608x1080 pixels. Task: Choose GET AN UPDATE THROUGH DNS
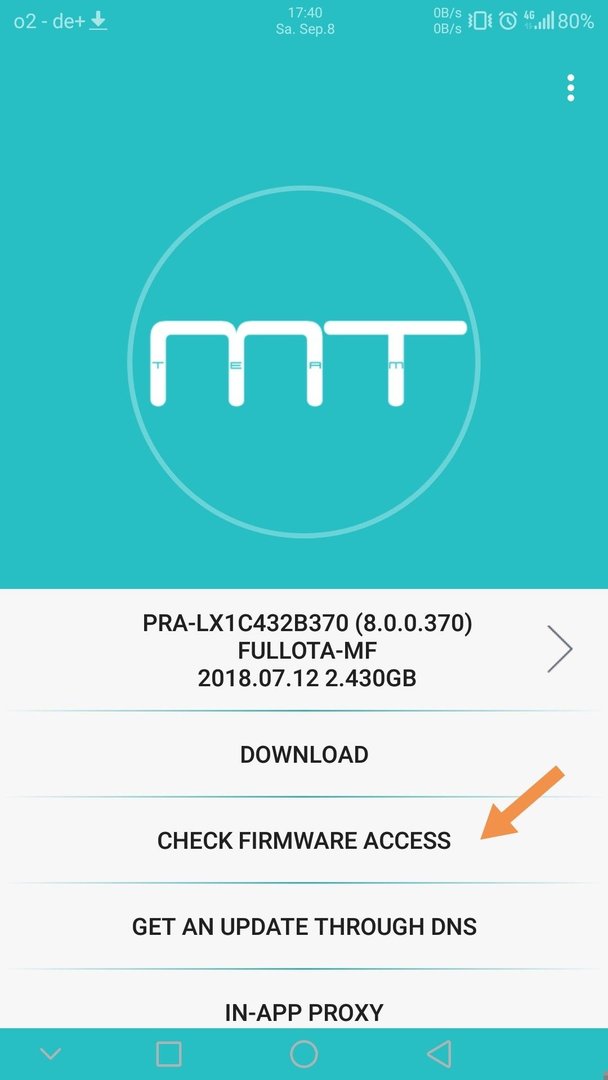pyautogui.click(x=304, y=927)
